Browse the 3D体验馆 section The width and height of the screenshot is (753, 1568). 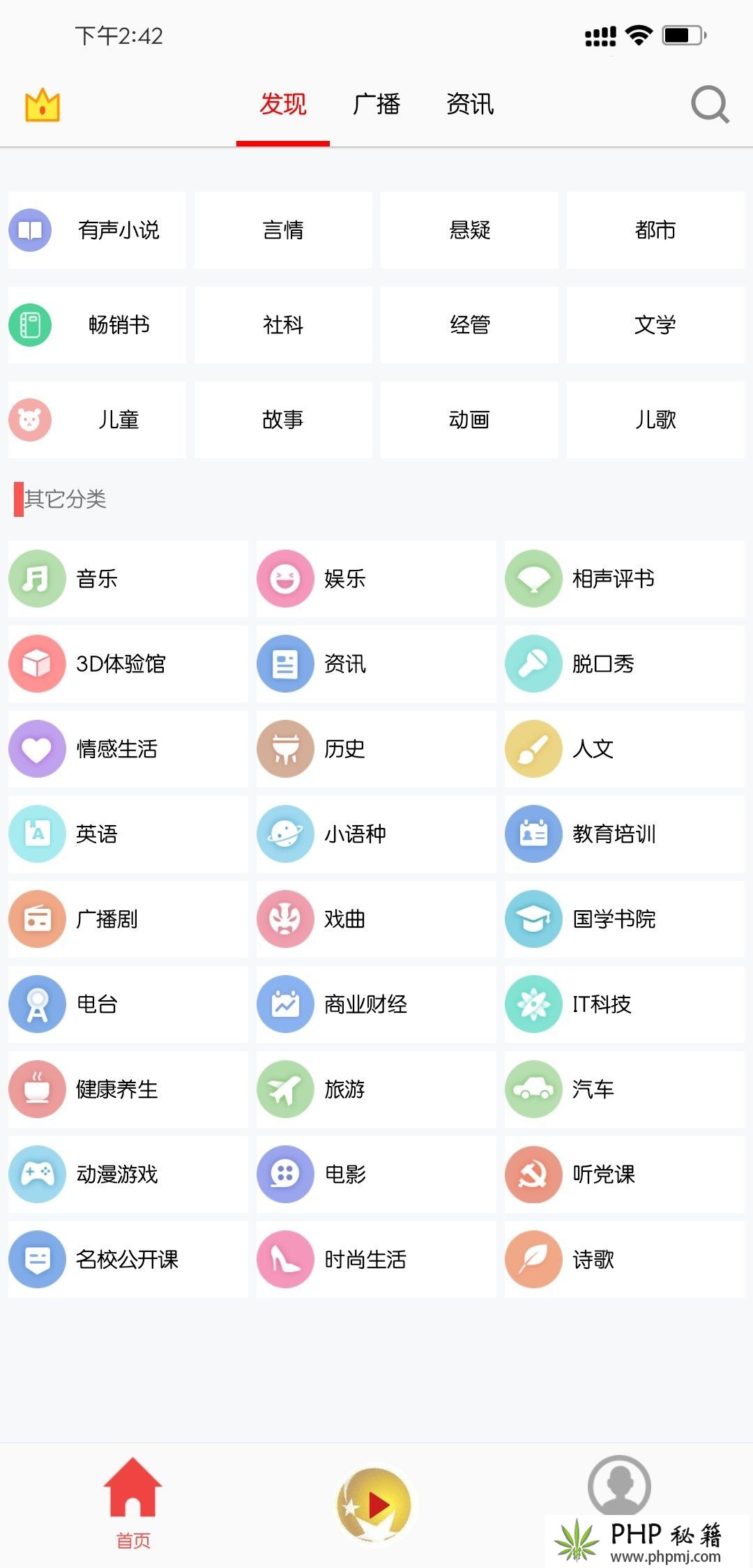(128, 663)
